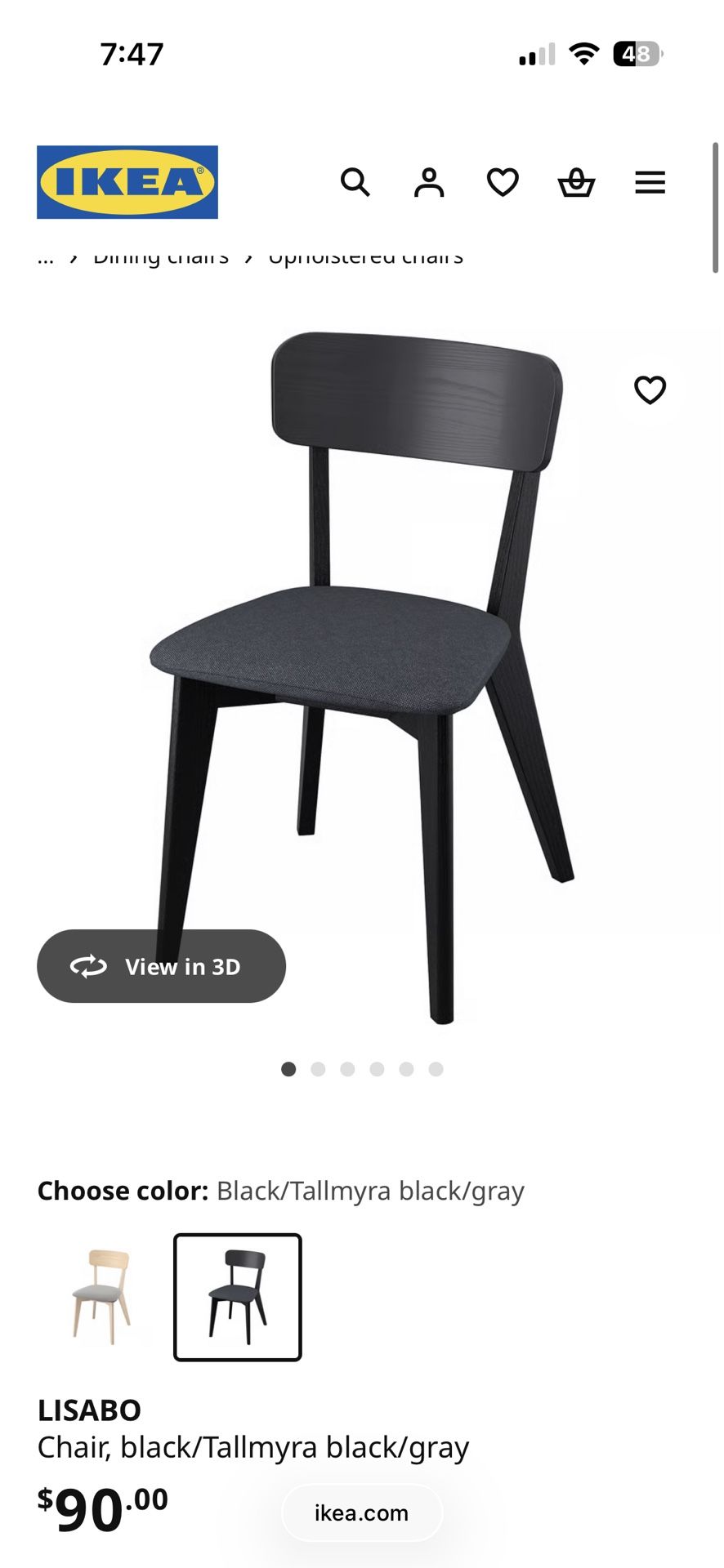Open the ikea.com link button

pos(362,1512)
